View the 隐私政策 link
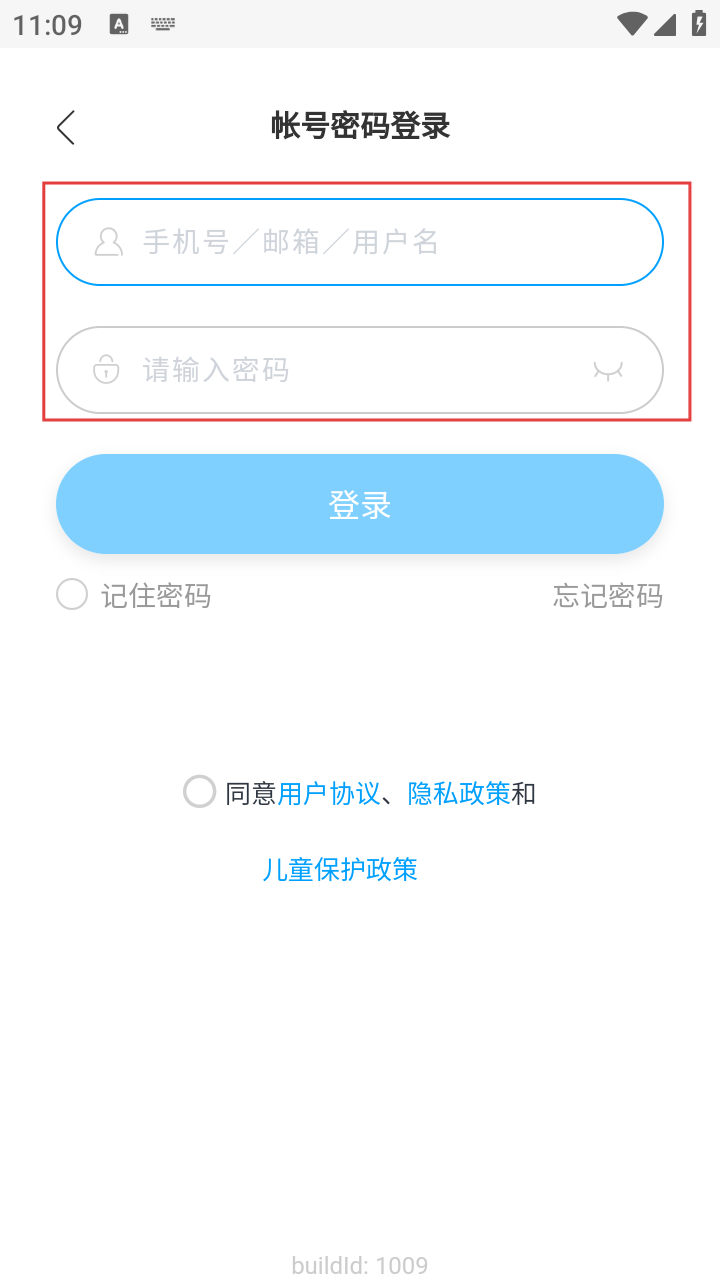This screenshot has height=1280, width=720. point(459,794)
